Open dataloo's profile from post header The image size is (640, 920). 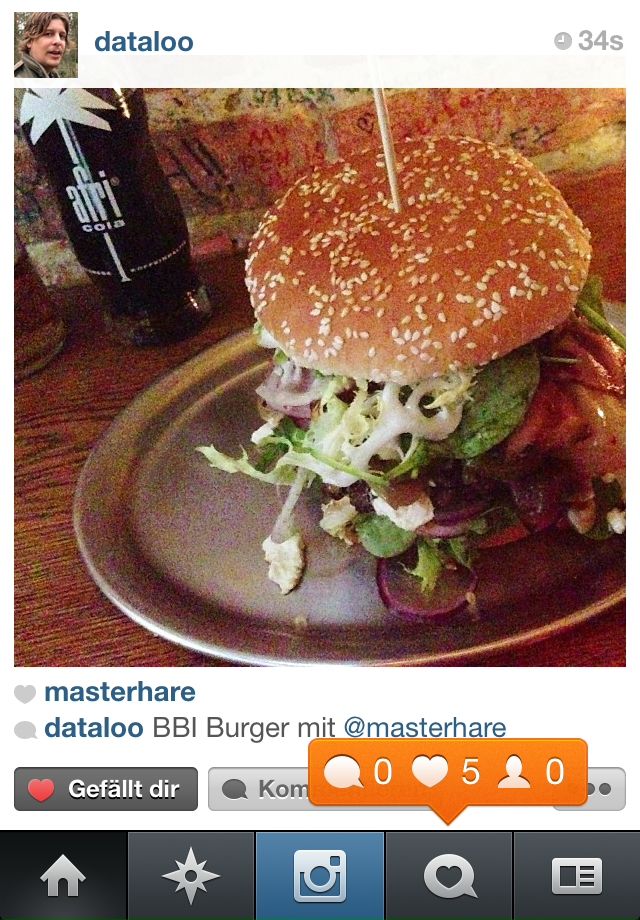pos(143,42)
